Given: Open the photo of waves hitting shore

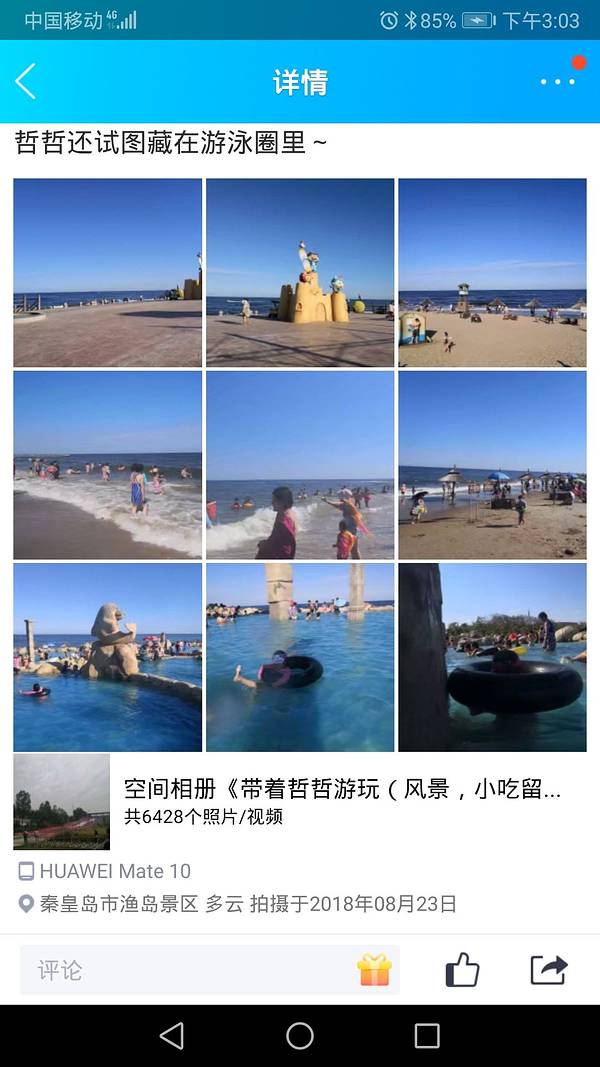Looking at the screenshot, I should 108,465.
